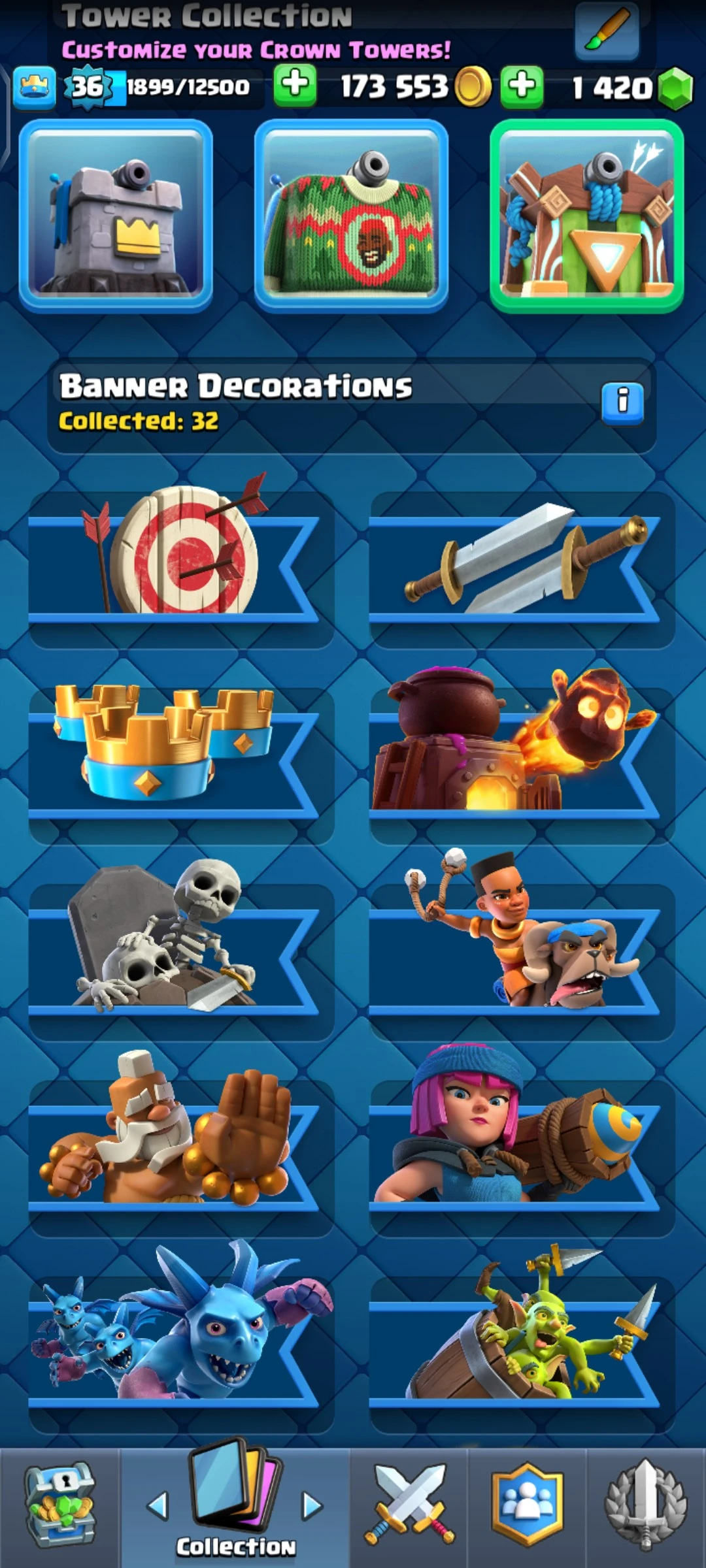This screenshot has height=1568, width=706.
Task: Open the Shop chest tab
Action: 59,1506
